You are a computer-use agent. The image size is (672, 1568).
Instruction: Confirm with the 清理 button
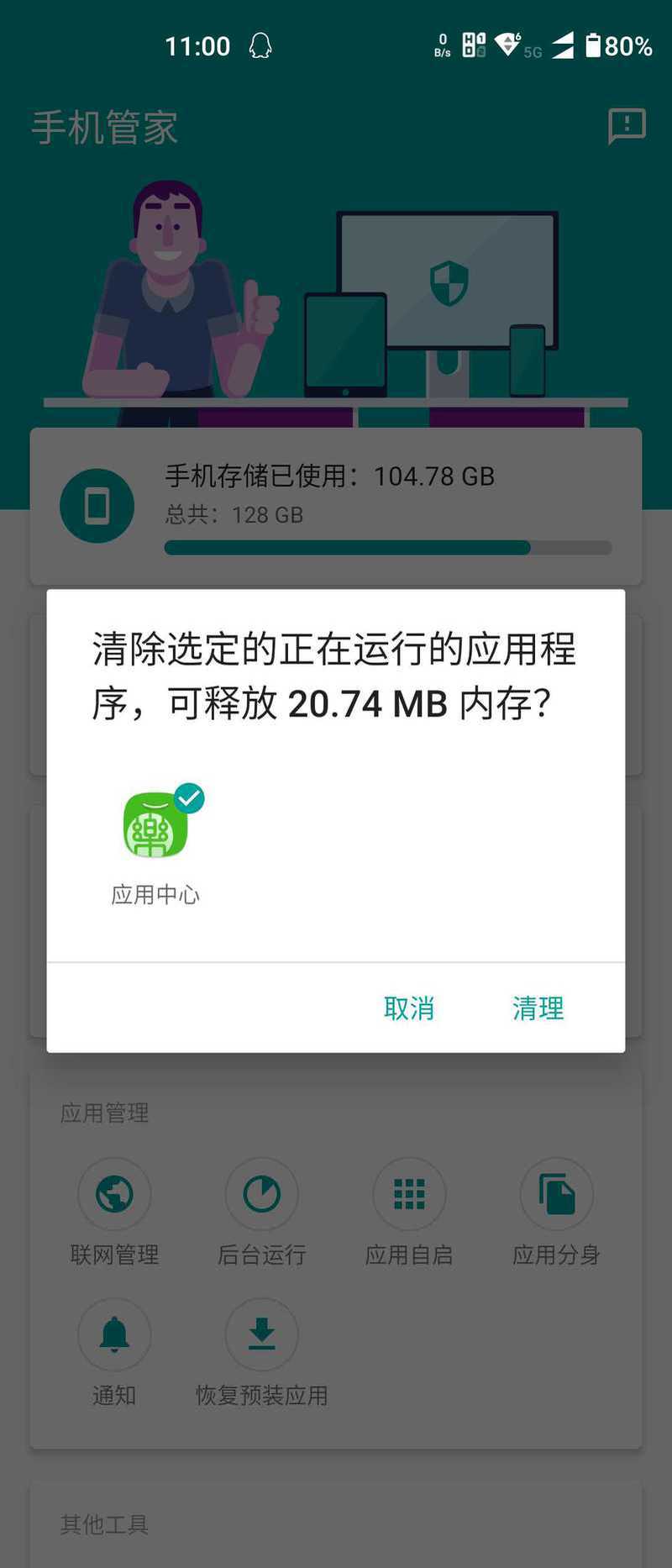538,1008
